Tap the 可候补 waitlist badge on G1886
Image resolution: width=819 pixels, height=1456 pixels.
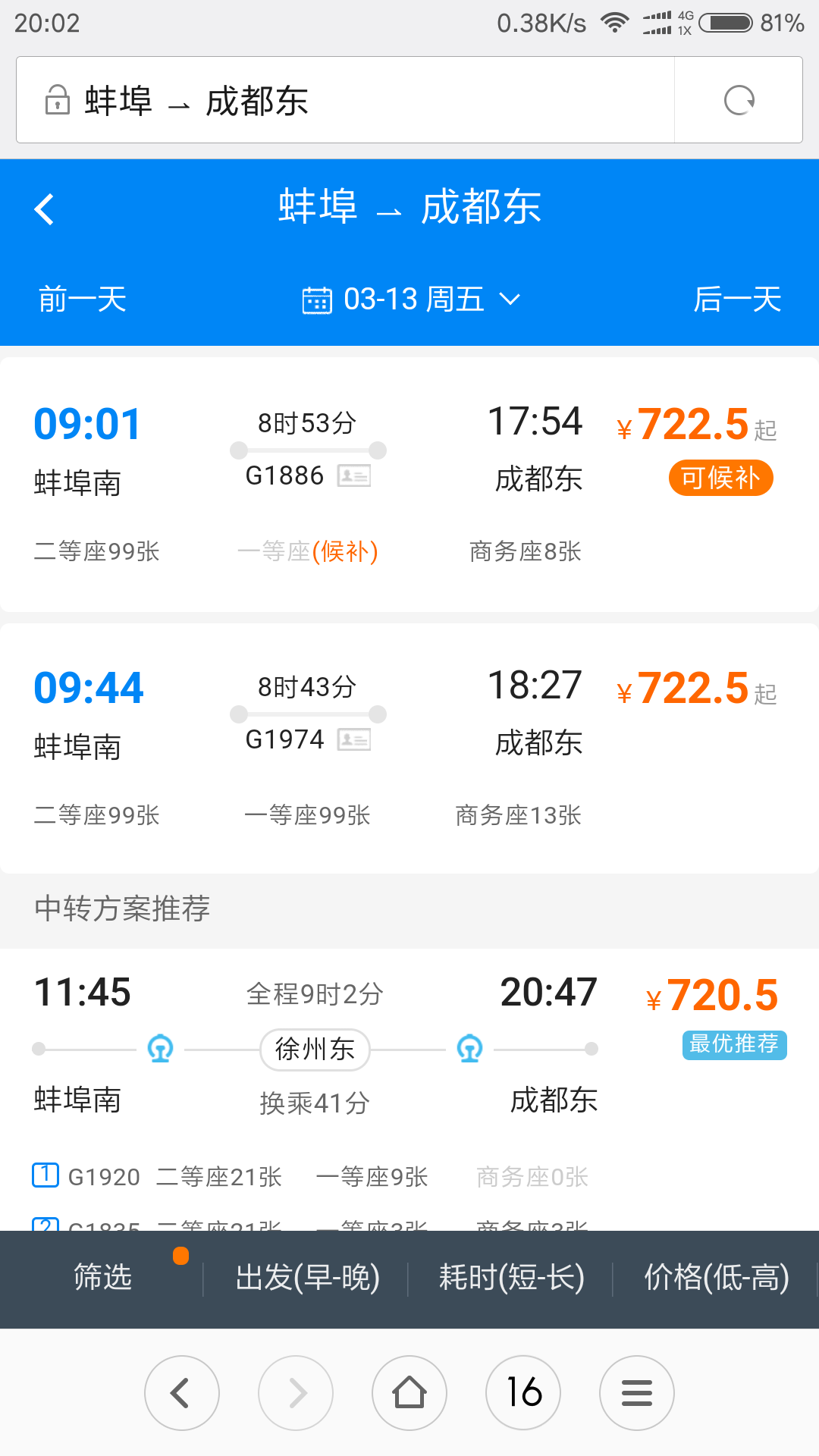pyautogui.click(x=720, y=478)
